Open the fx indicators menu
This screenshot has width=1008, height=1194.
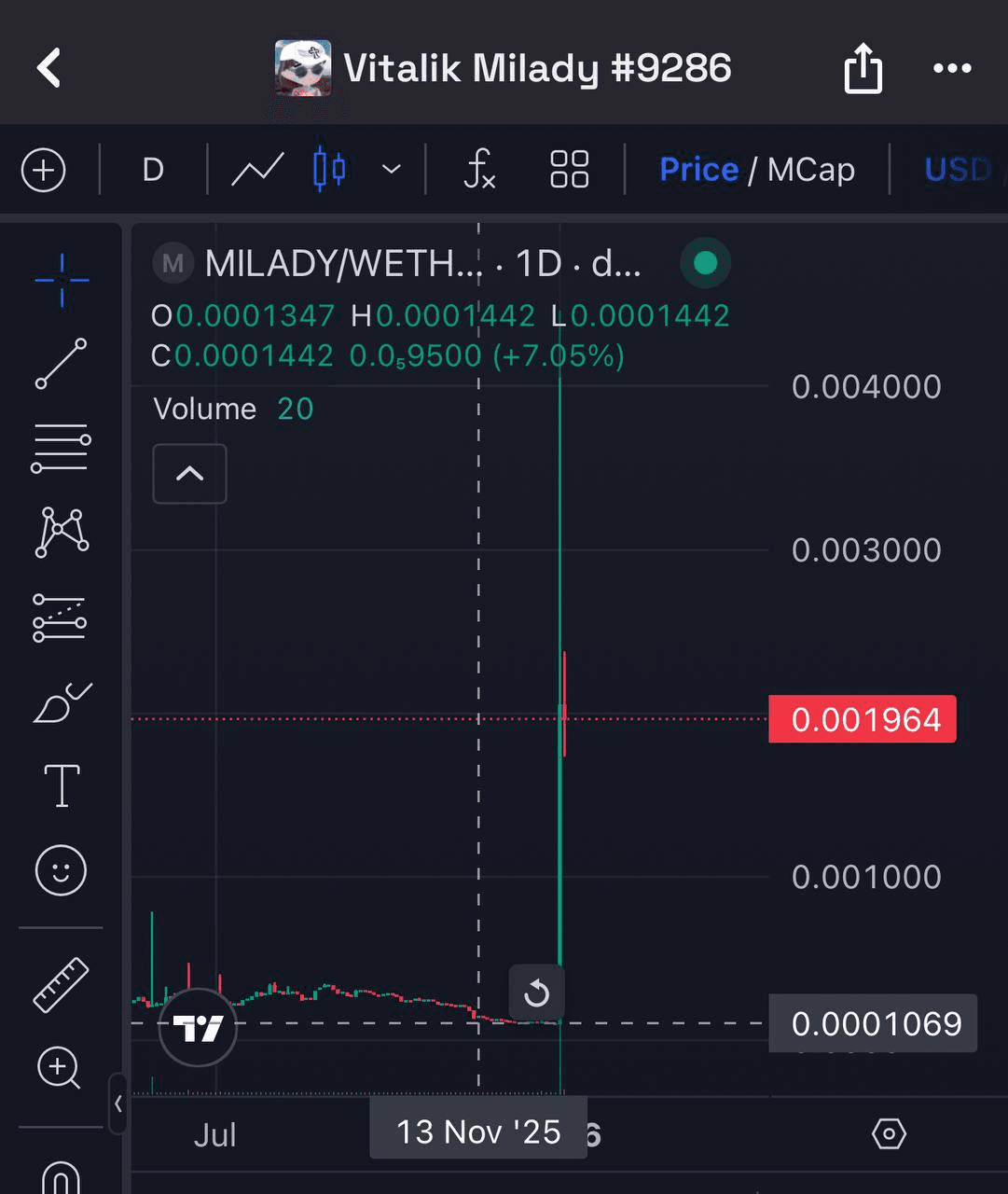pyautogui.click(x=479, y=171)
